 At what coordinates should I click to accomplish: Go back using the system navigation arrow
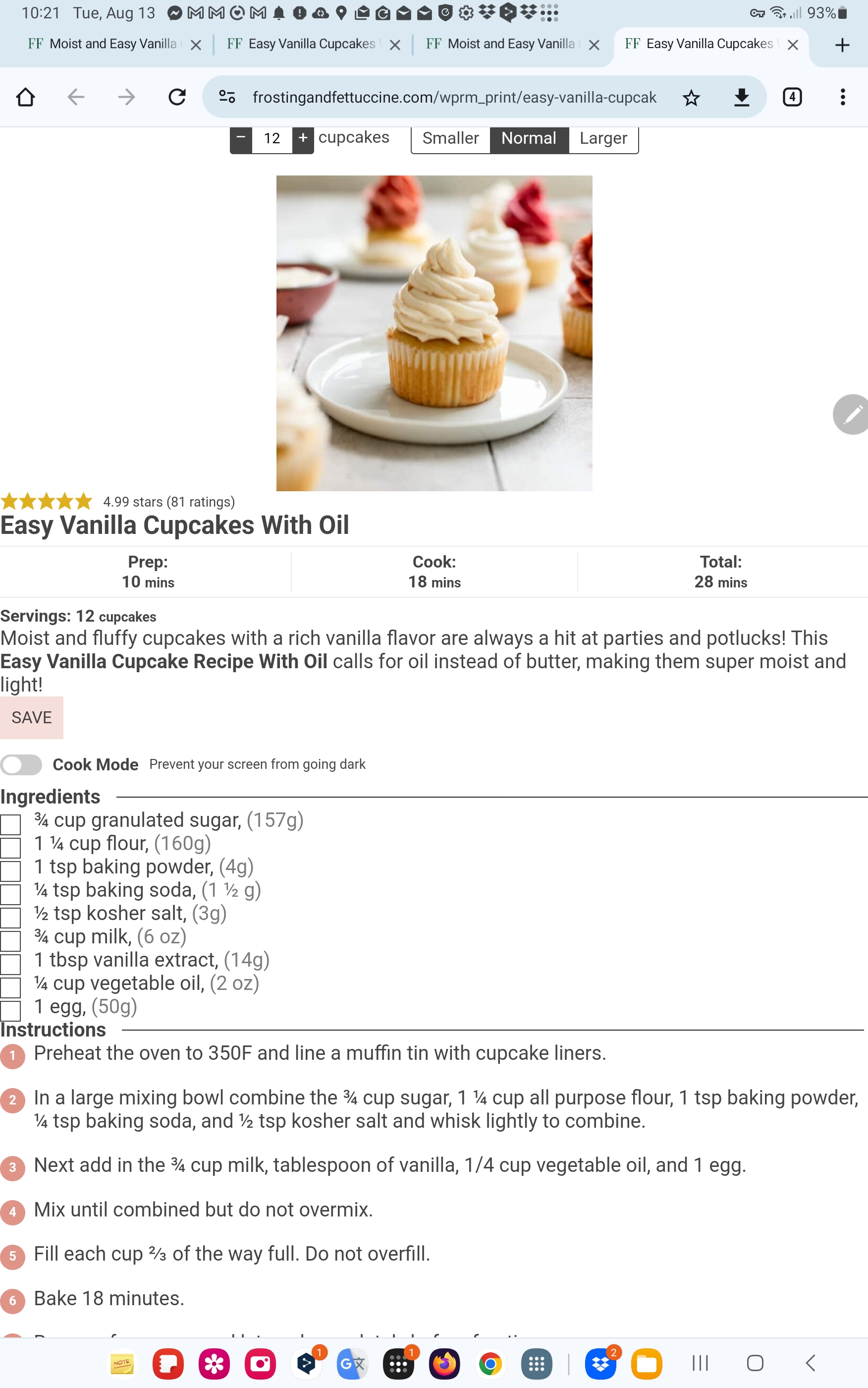(x=811, y=1363)
